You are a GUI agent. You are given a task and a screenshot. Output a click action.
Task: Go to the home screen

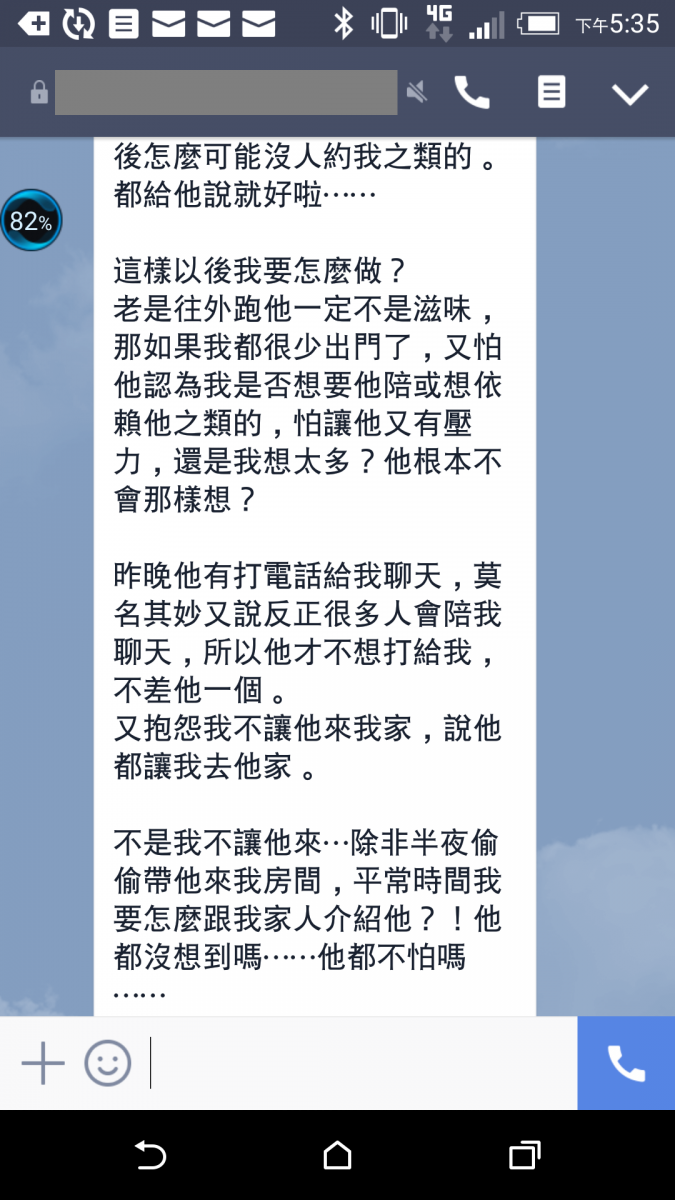coord(338,1155)
